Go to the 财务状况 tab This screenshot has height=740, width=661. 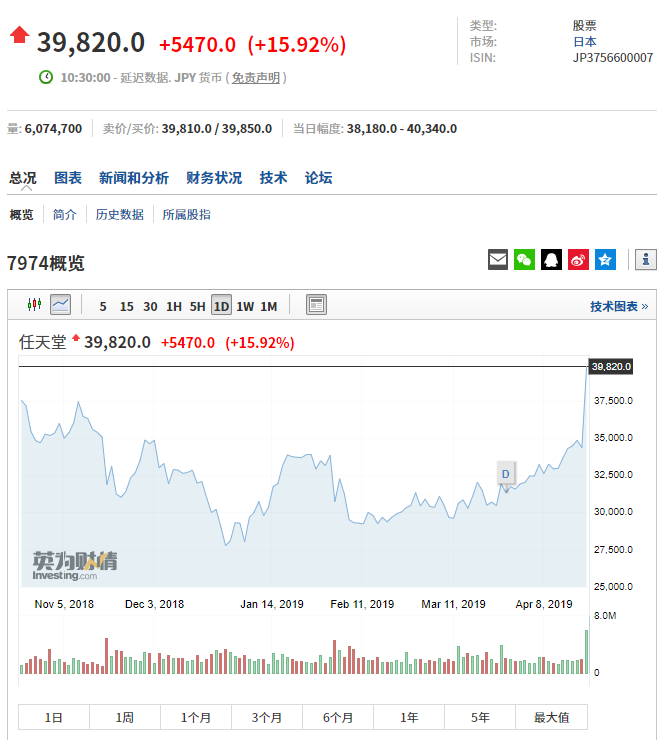pyautogui.click(x=214, y=178)
